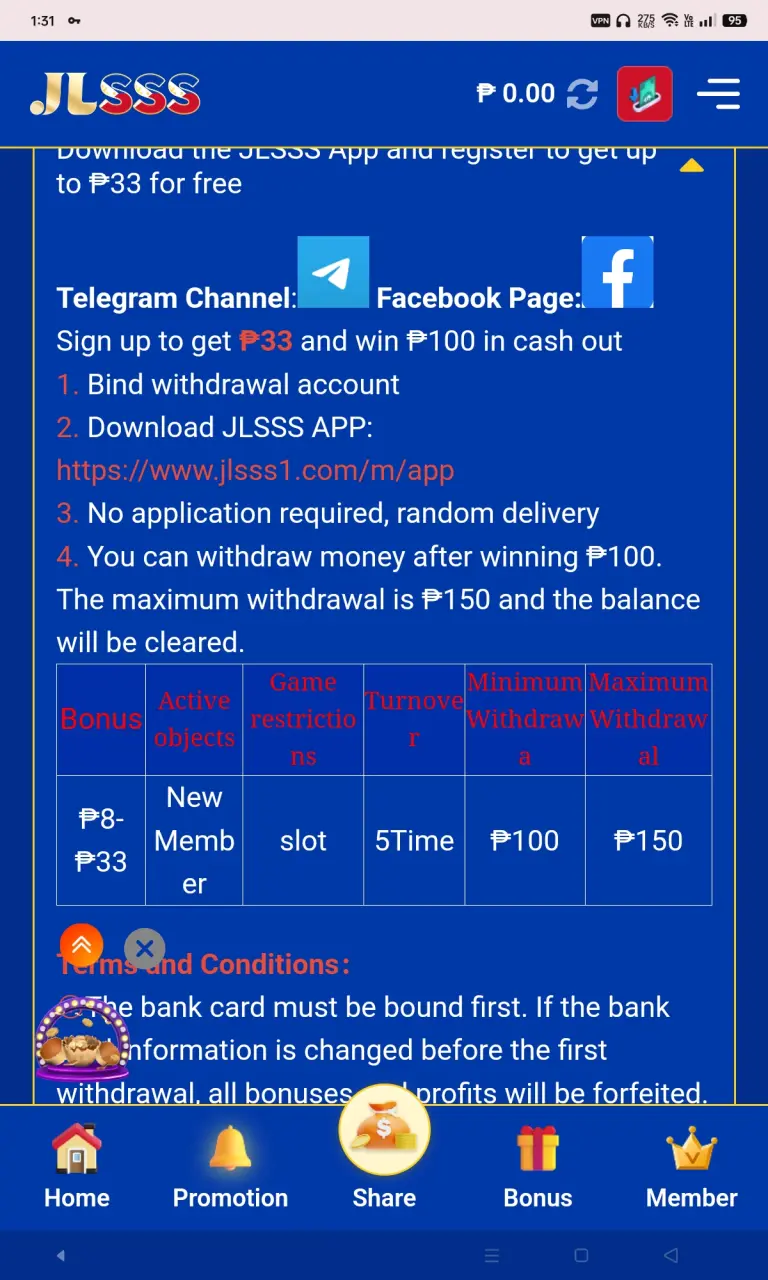This screenshot has width=768, height=1280.
Task: Dismiss the floating egg widget
Action: tap(144, 948)
